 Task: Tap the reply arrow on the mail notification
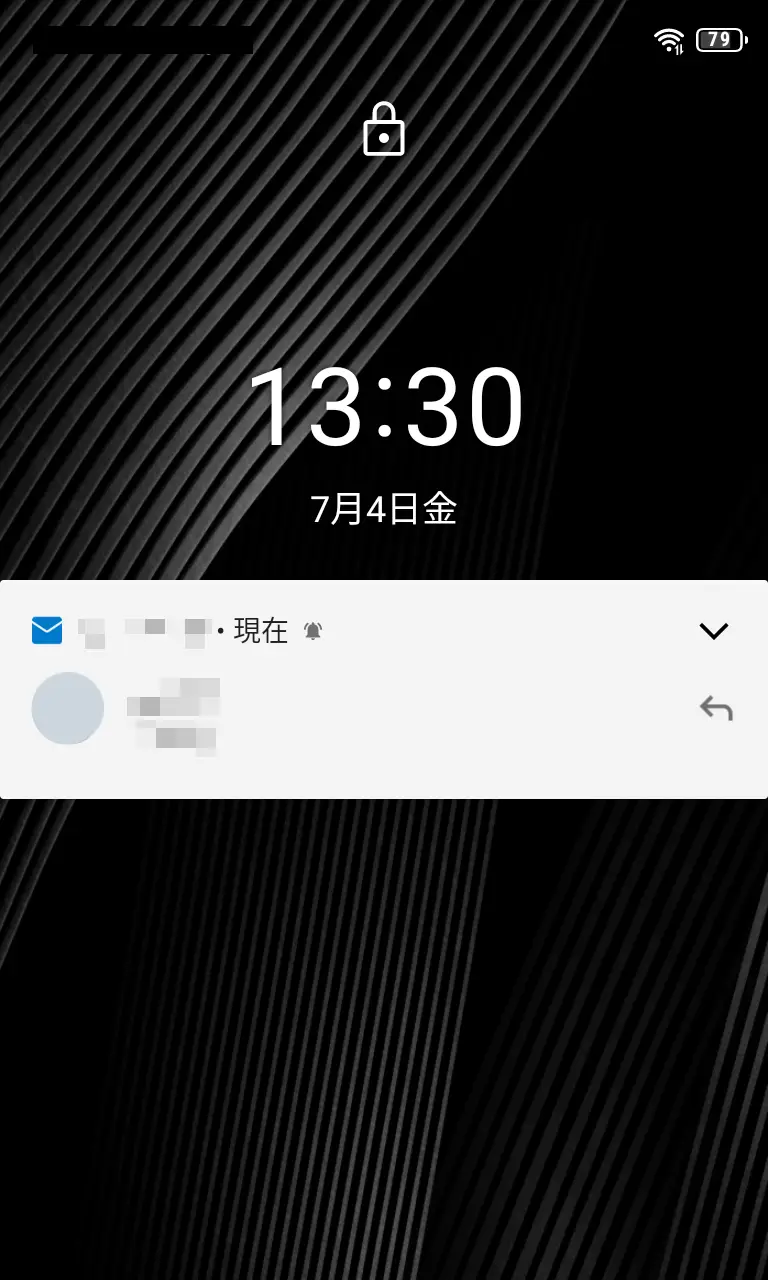point(716,709)
